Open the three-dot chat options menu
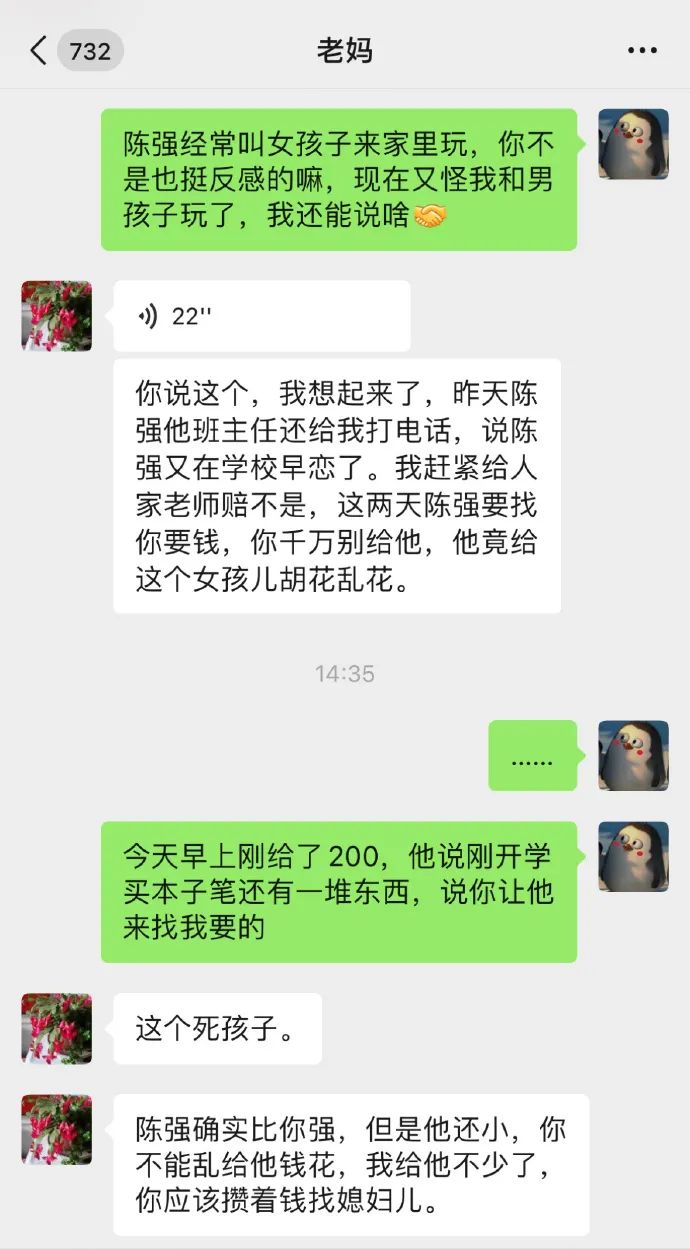 [641, 51]
